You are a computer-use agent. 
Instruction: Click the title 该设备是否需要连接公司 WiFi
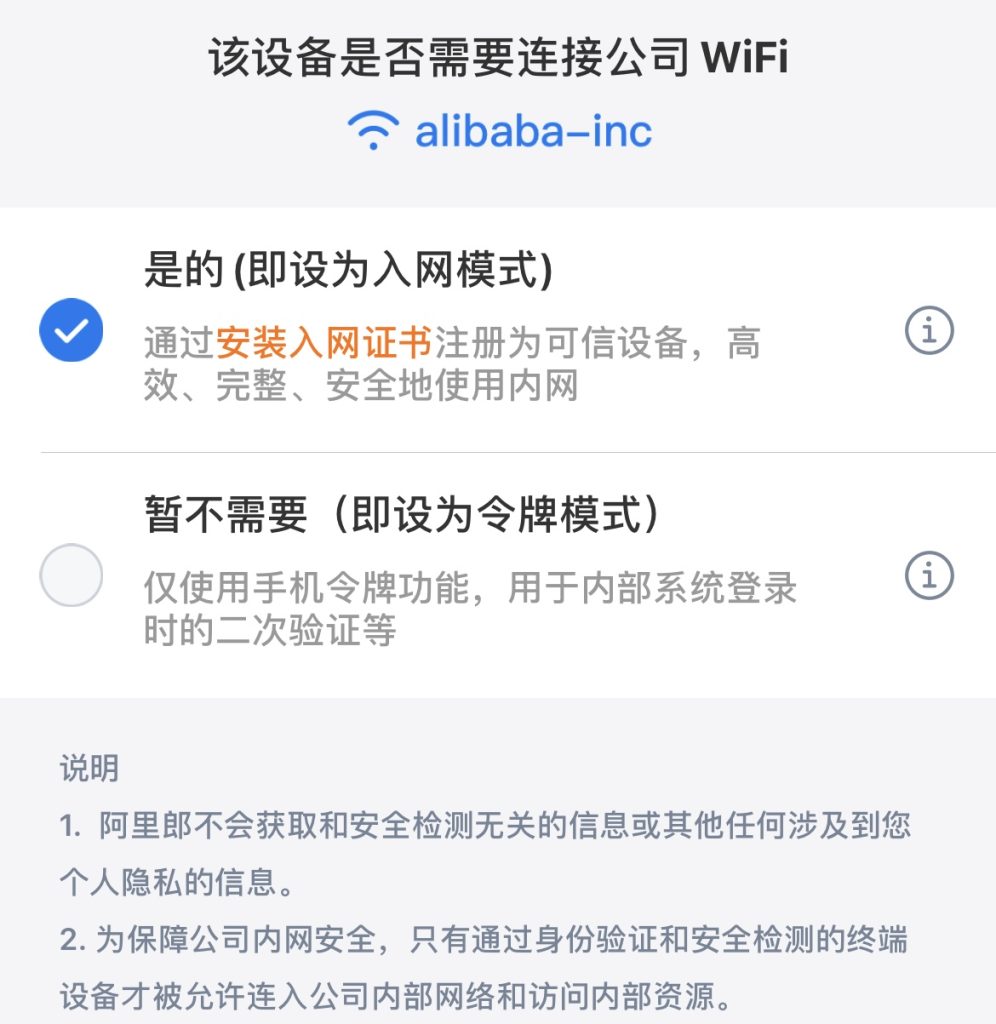[497, 56]
